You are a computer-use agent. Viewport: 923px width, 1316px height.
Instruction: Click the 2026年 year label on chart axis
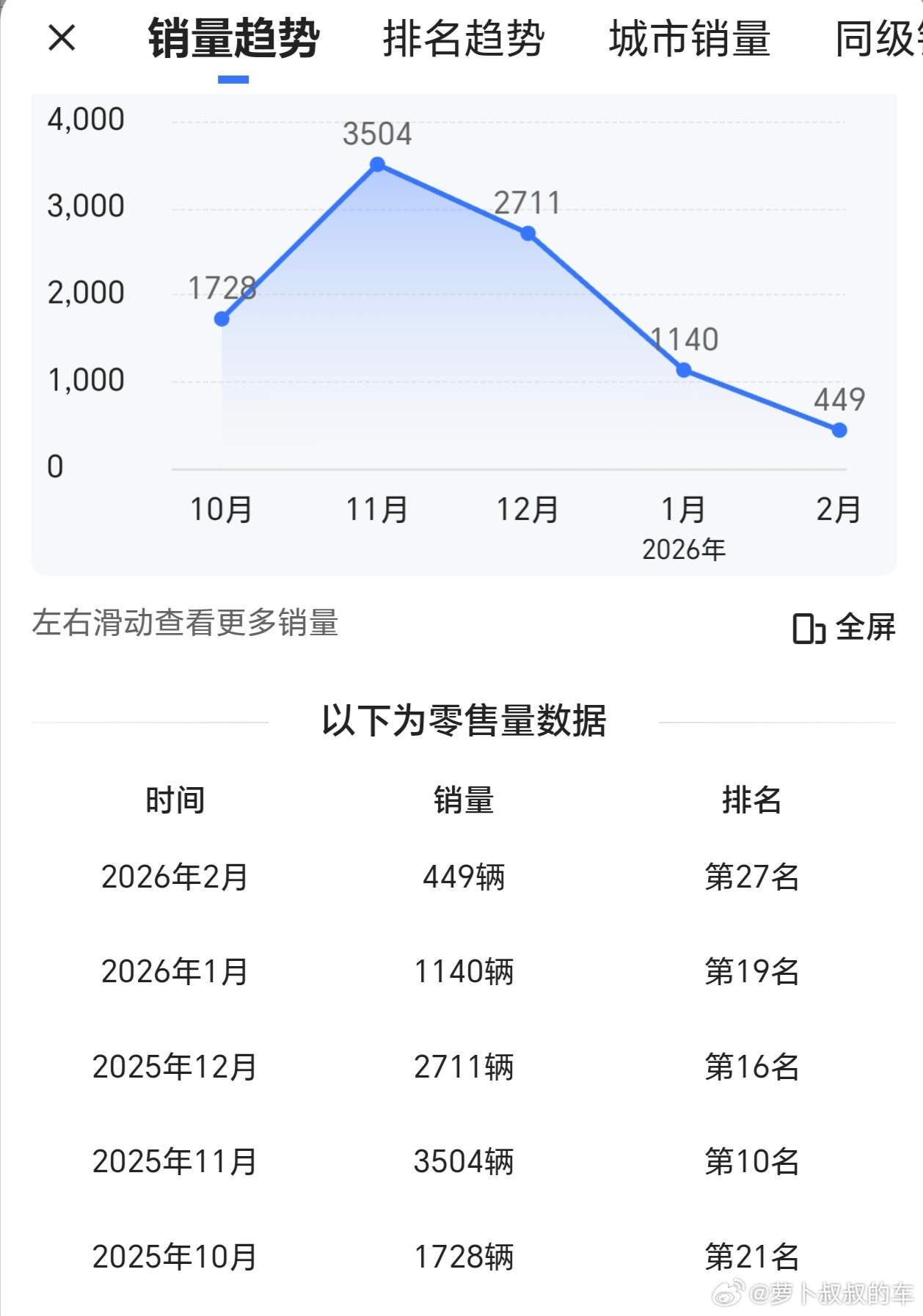click(x=683, y=547)
